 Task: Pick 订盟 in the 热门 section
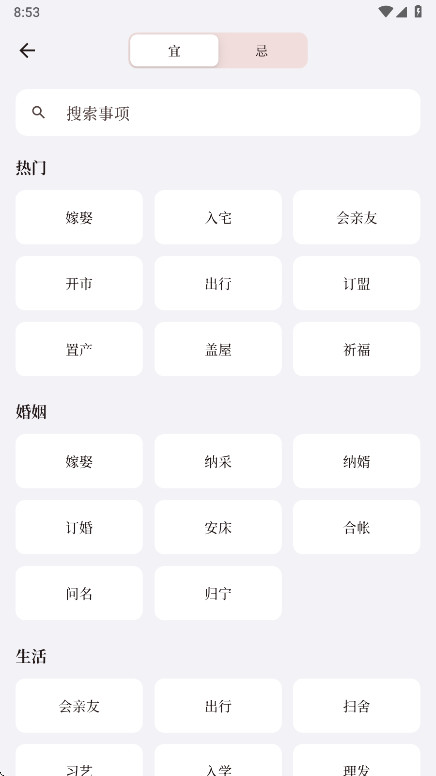(356, 283)
